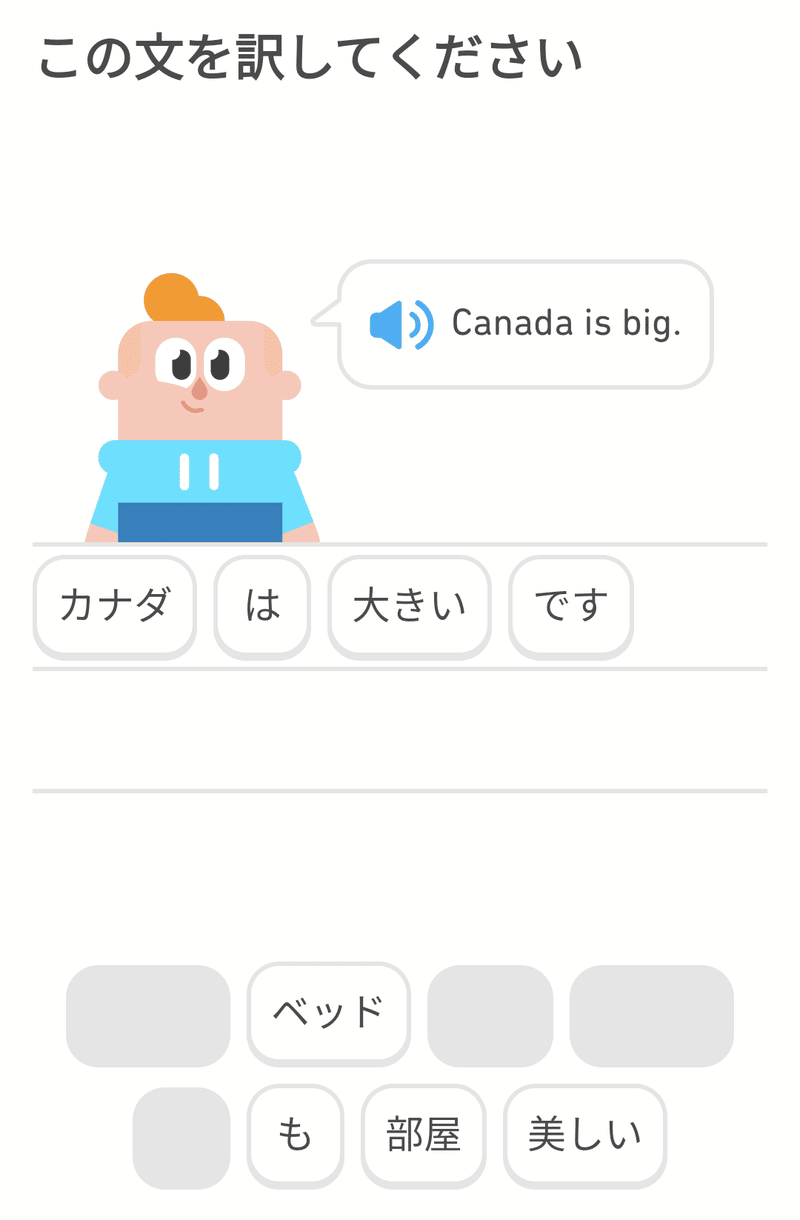
Task: Pick the 美しい word tile
Action: click(x=584, y=1134)
